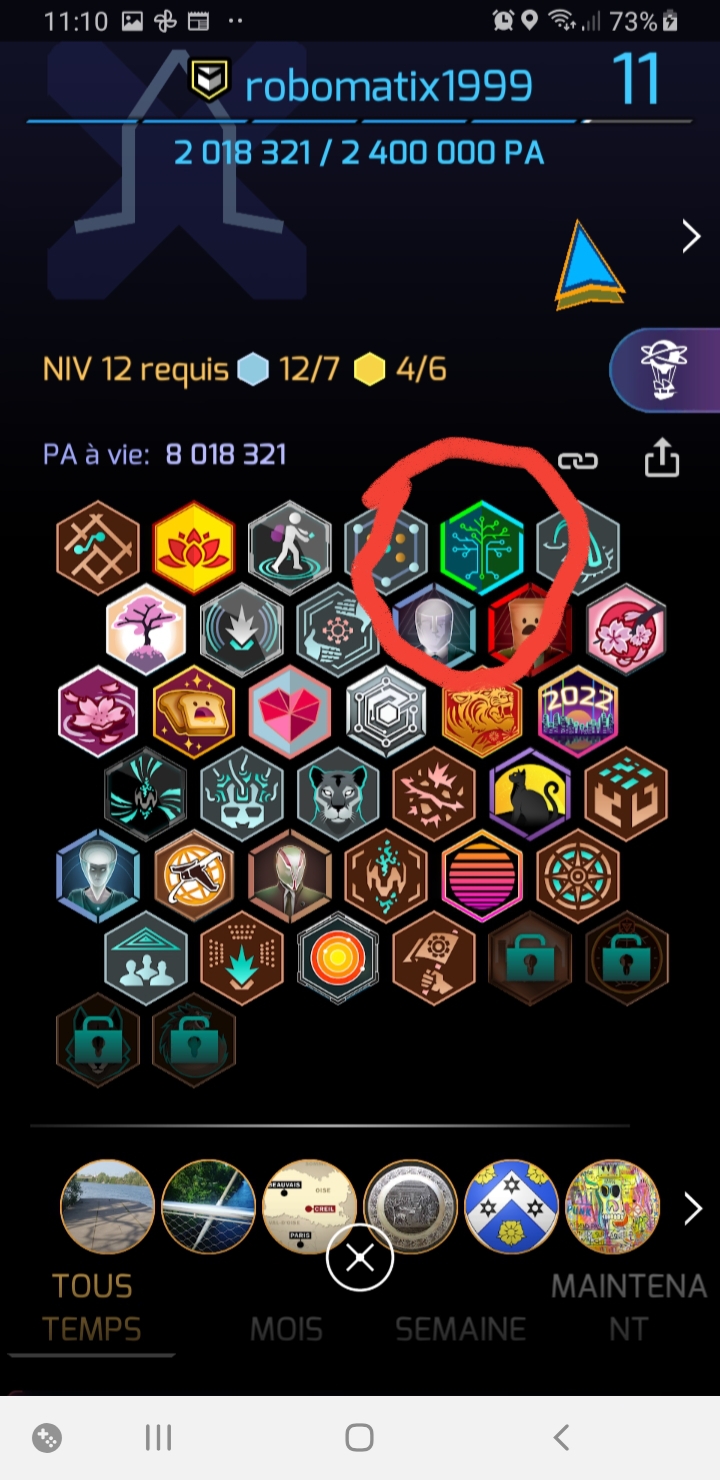The image size is (720, 1480).
Task: Show the TOUS TEMPS stats tab
Action: tap(91, 1307)
